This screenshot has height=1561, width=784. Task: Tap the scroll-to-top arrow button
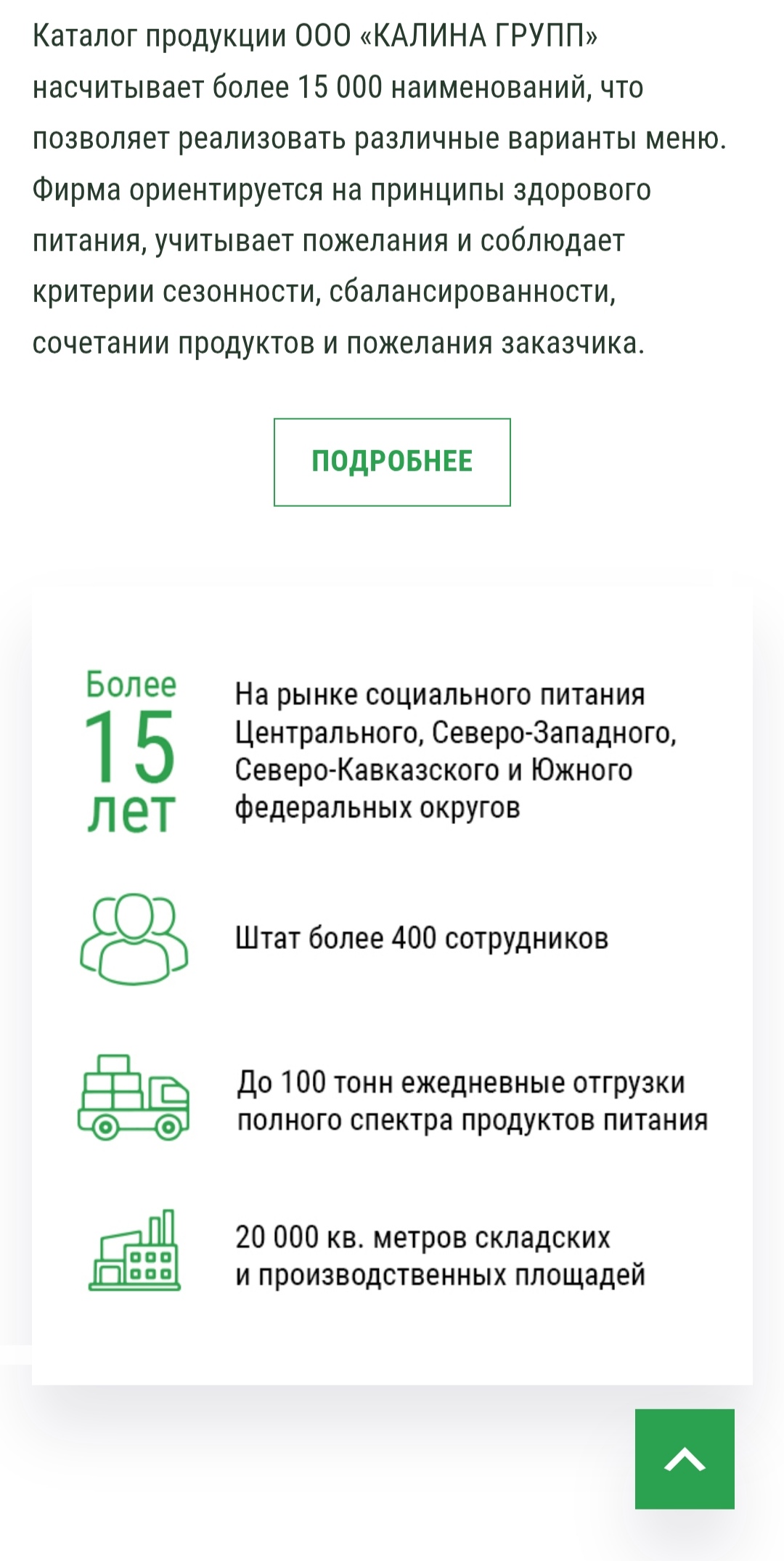click(x=685, y=1459)
